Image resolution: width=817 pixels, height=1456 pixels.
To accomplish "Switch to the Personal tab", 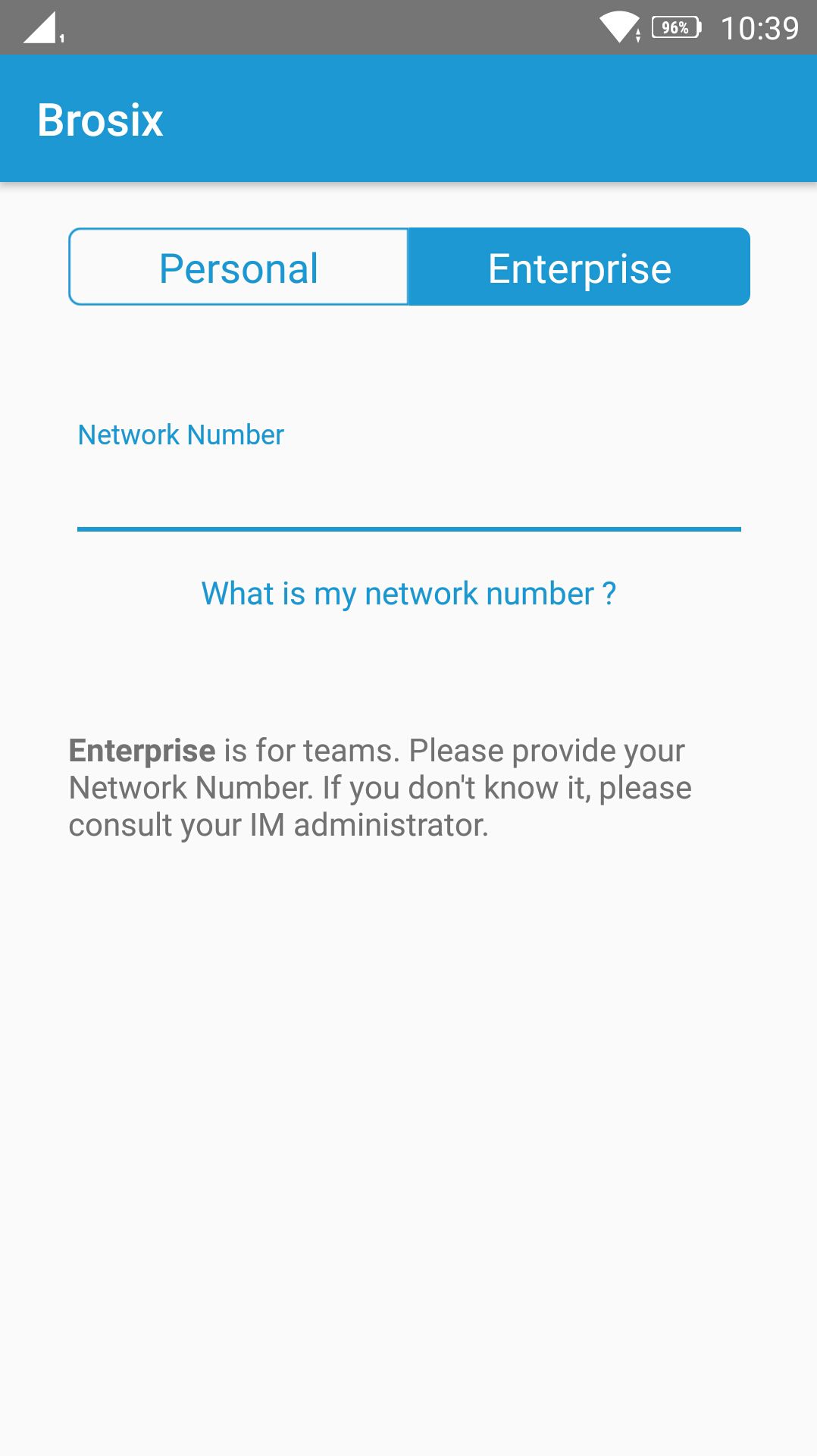I will 239,267.
